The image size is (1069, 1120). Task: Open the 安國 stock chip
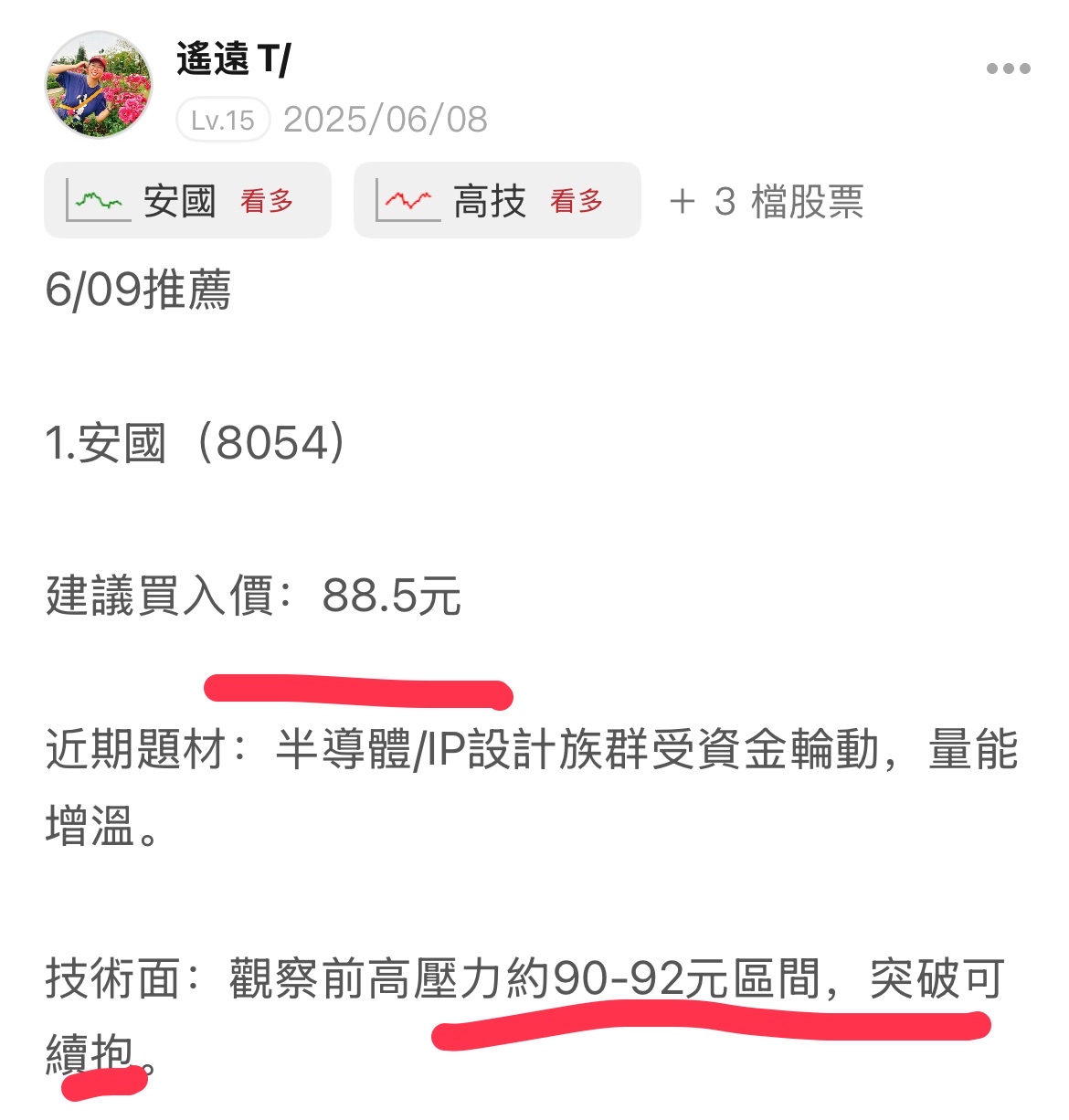(x=187, y=201)
